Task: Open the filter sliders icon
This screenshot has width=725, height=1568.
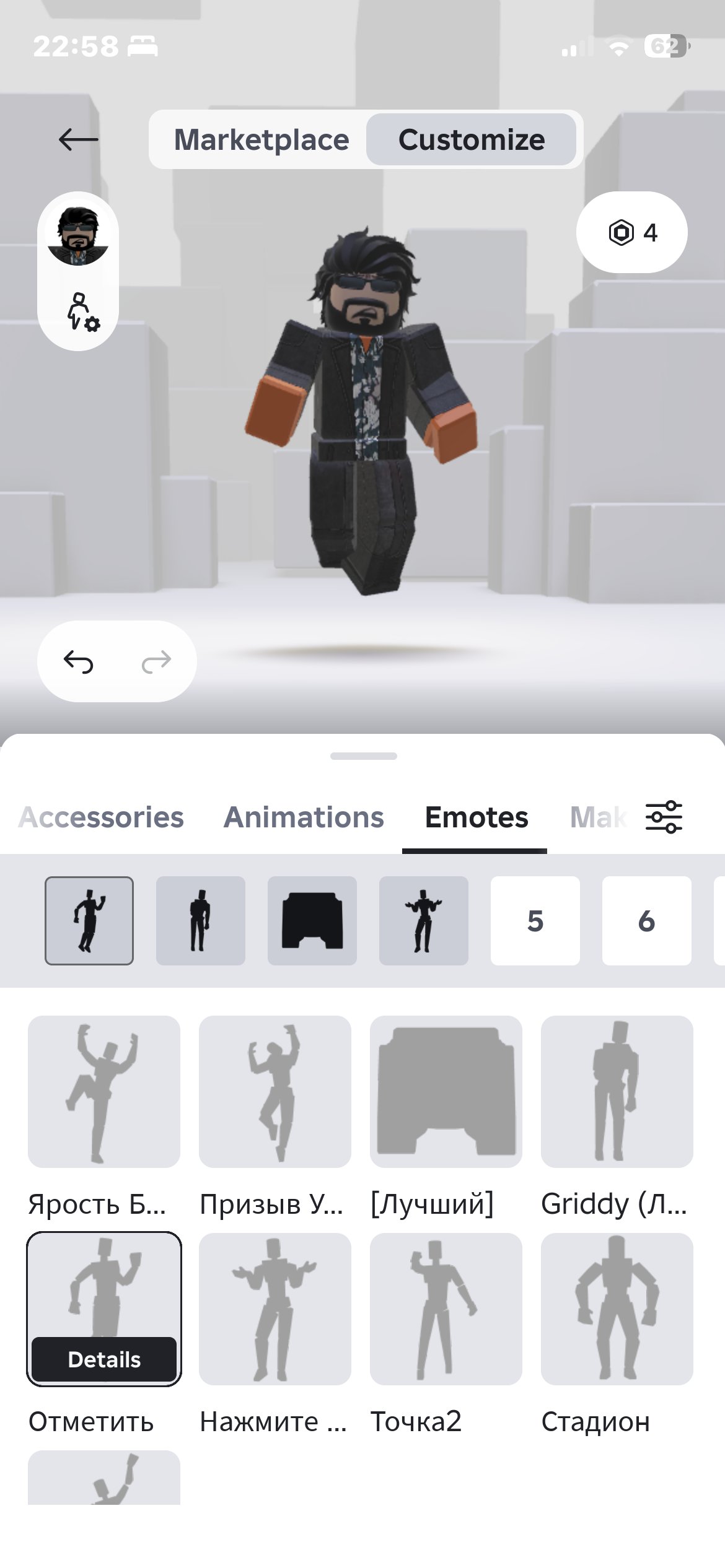Action: [x=664, y=817]
